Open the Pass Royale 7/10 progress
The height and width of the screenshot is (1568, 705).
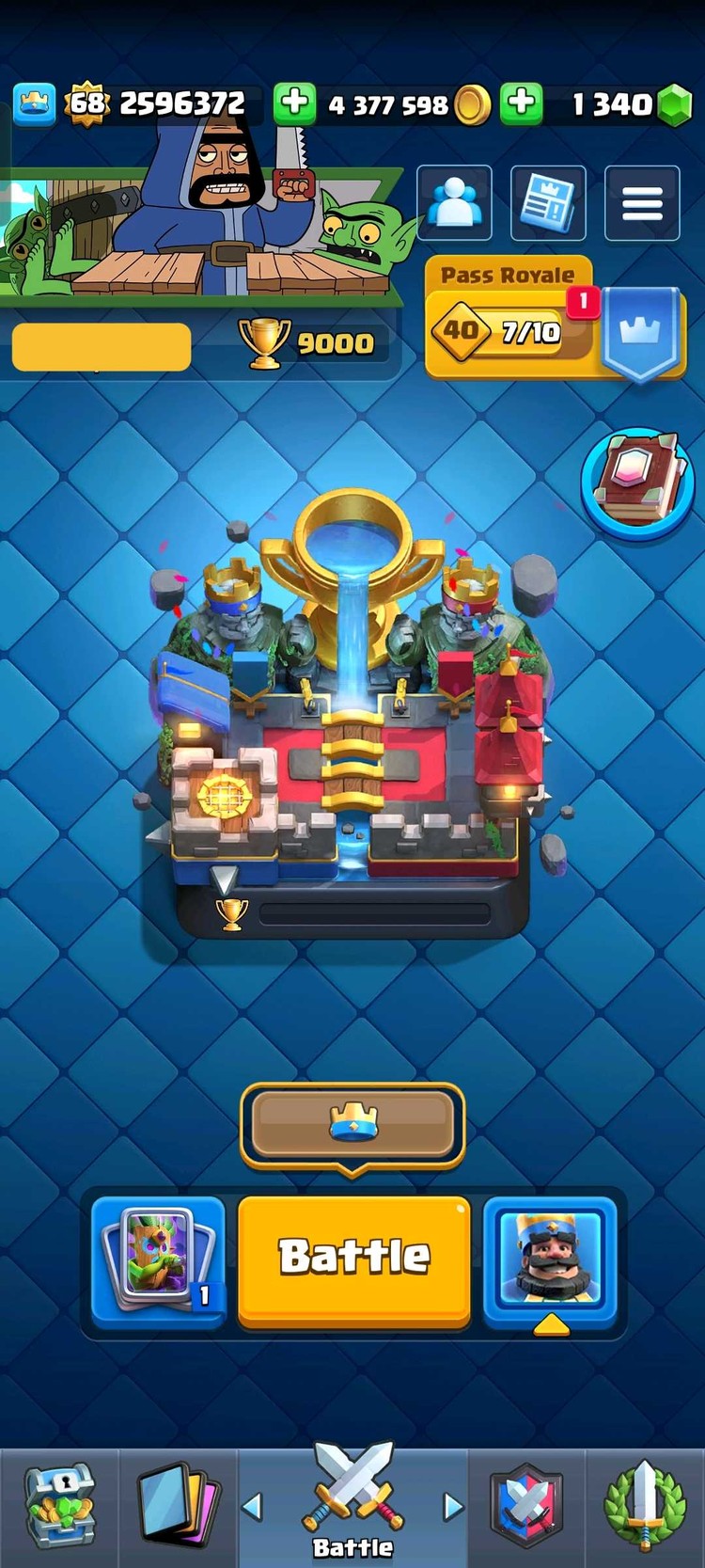tap(509, 330)
